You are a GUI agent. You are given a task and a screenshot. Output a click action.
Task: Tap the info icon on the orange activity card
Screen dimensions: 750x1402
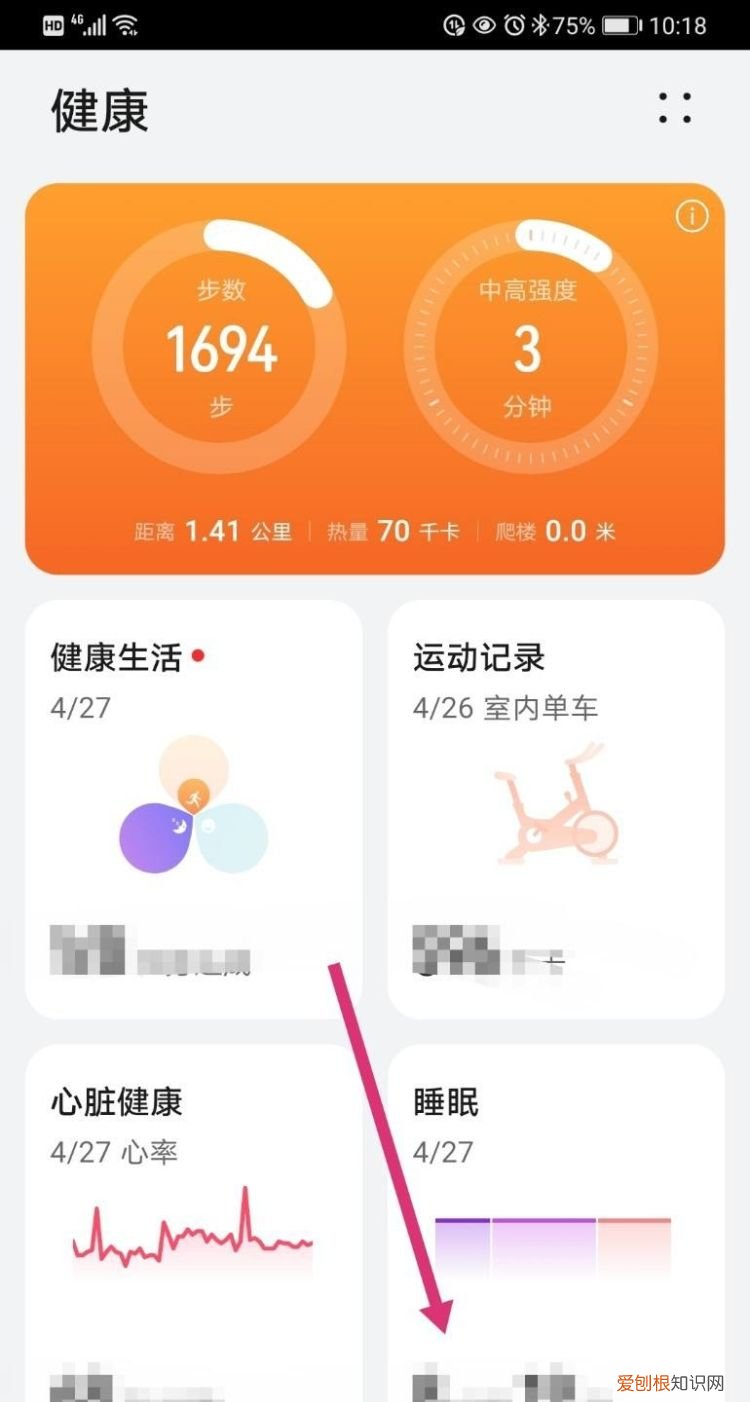tap(691, 215)
